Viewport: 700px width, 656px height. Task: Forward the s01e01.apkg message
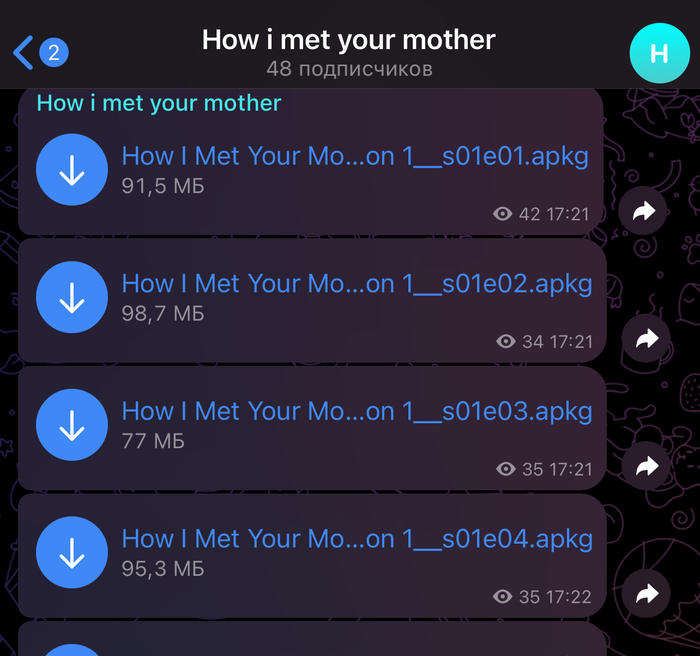point(645,211)
